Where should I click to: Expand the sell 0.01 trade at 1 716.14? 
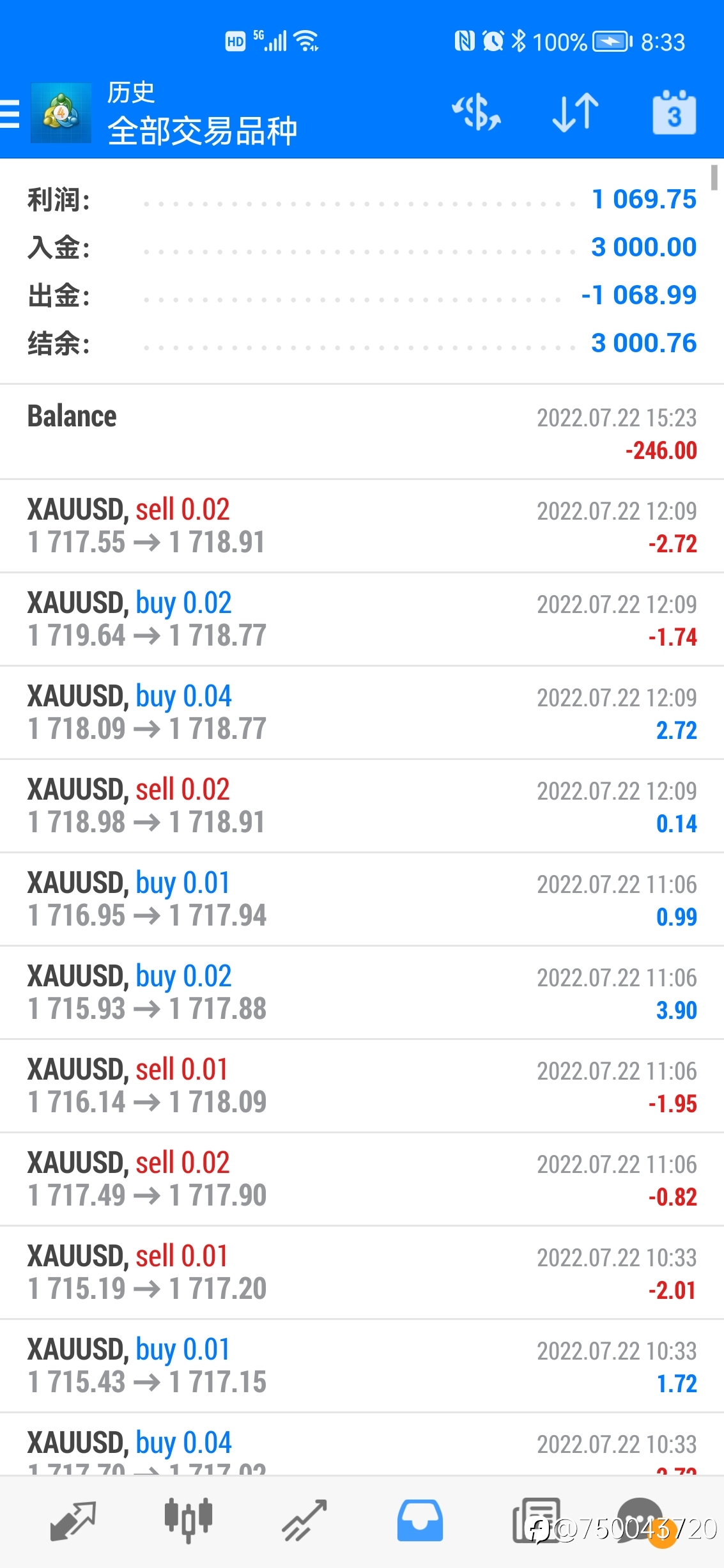tap(362, 1086)
